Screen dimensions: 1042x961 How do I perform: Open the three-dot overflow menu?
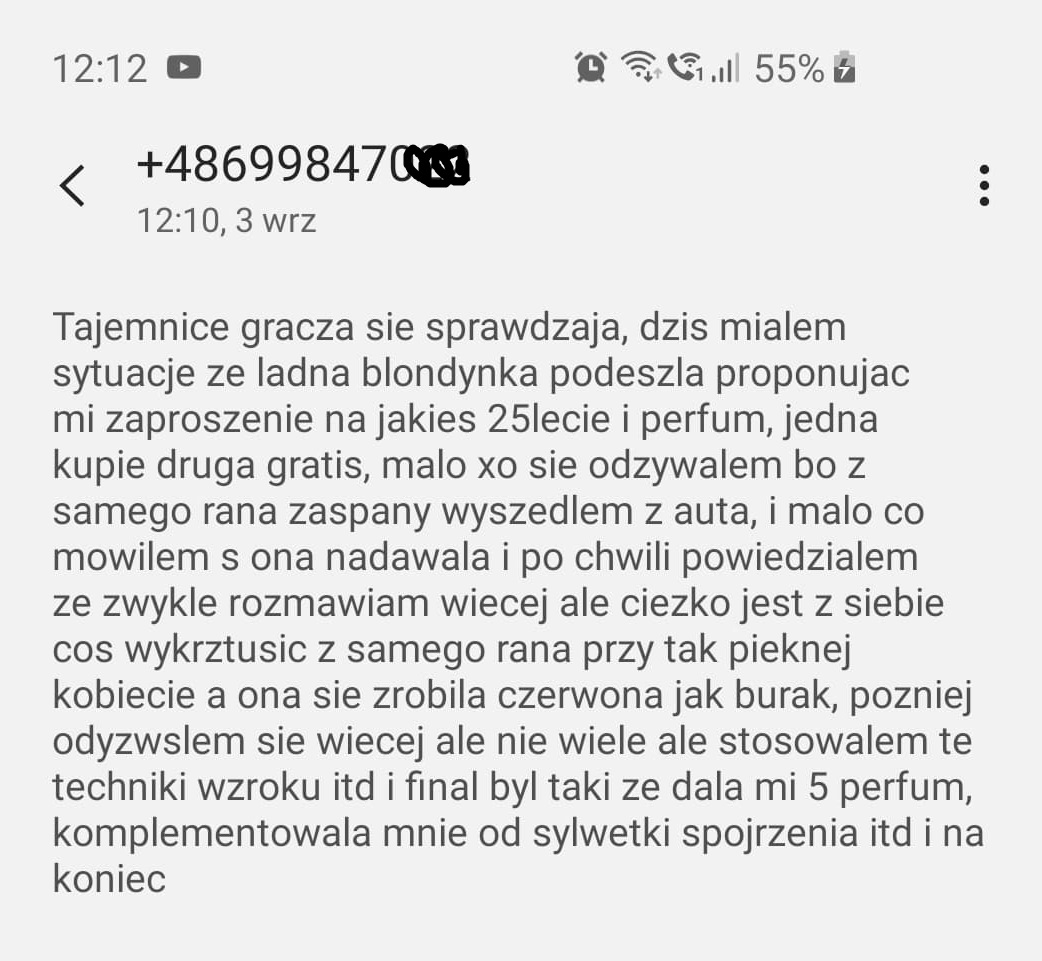(984, 186)
